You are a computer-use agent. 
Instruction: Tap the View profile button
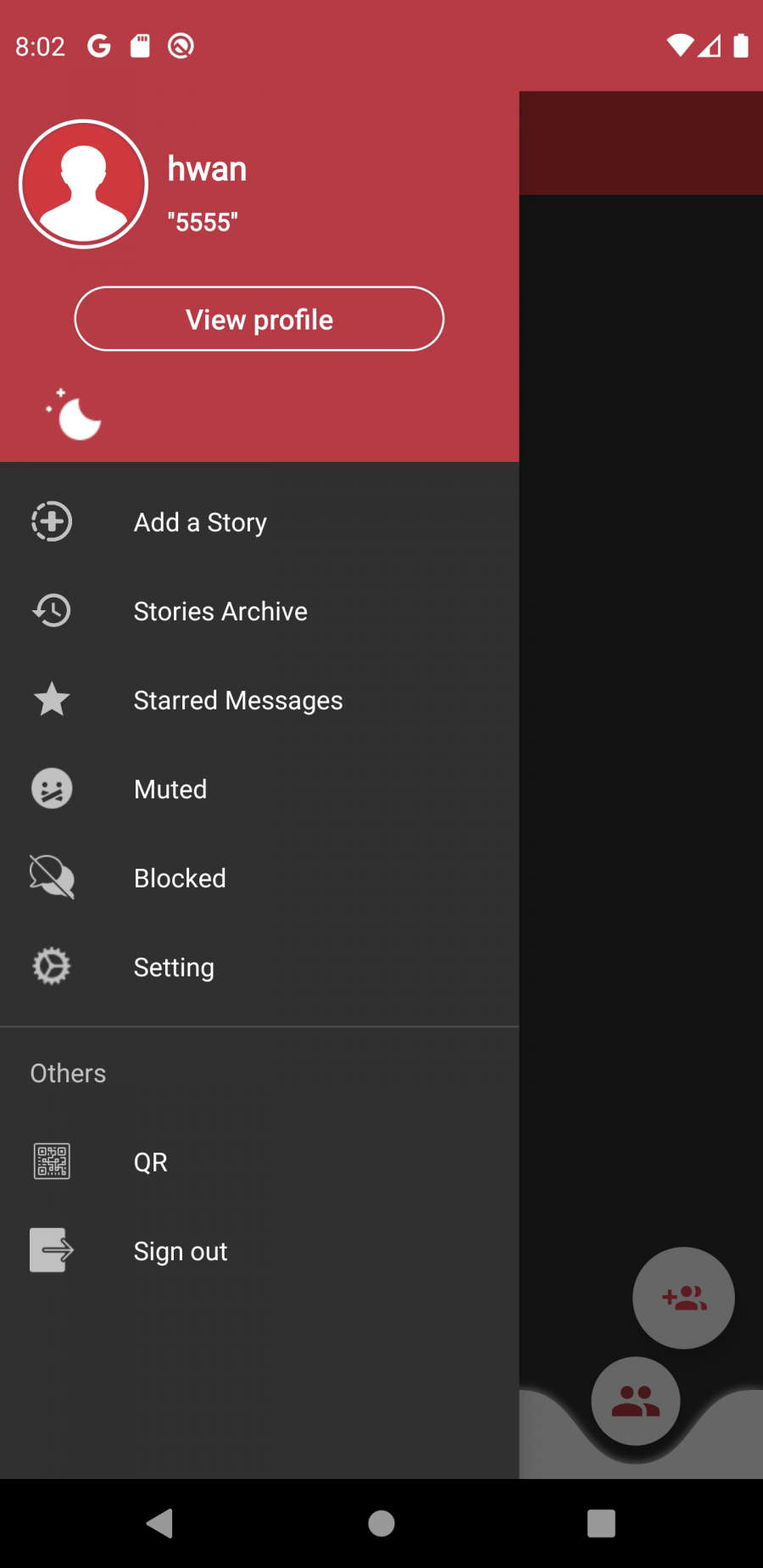click(x=259, y=319)
